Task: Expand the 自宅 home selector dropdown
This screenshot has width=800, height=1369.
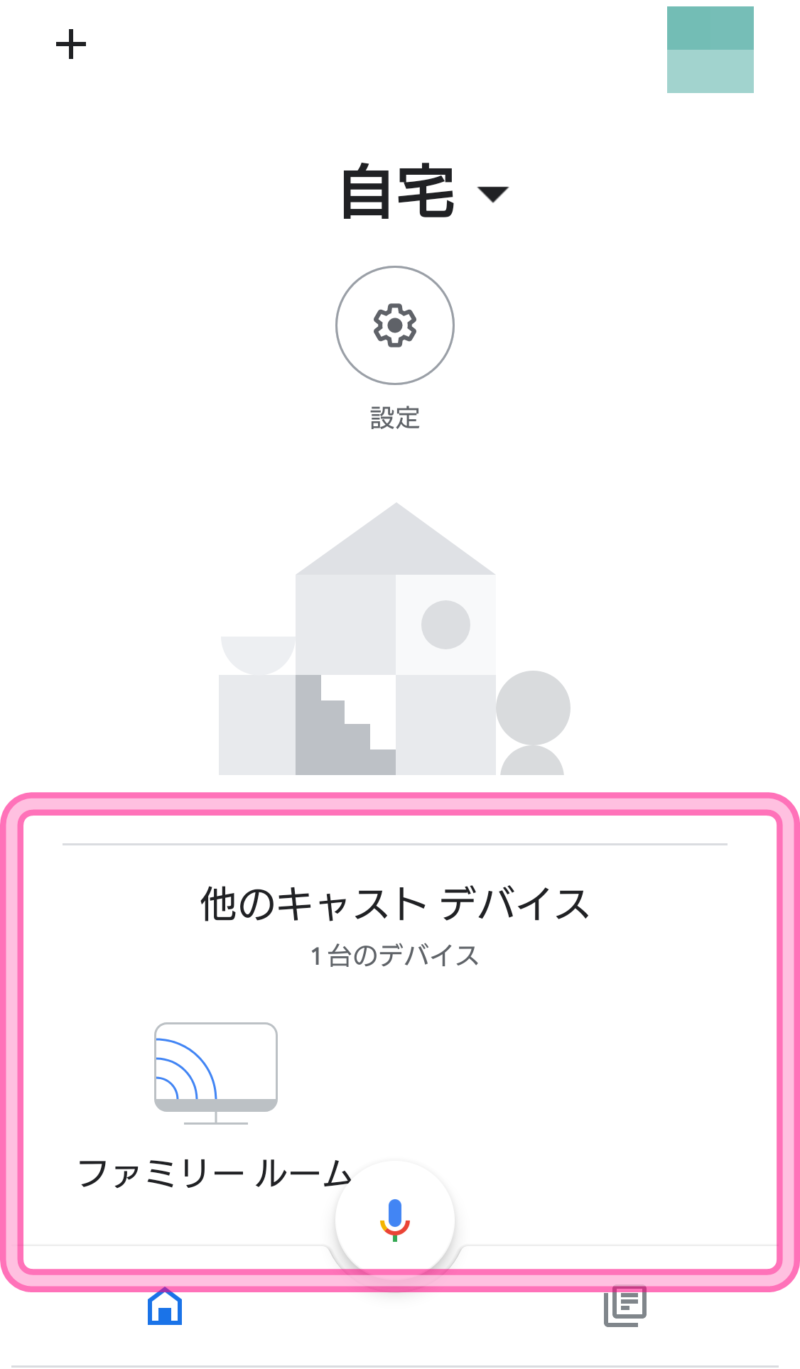Action: point(425,193)
